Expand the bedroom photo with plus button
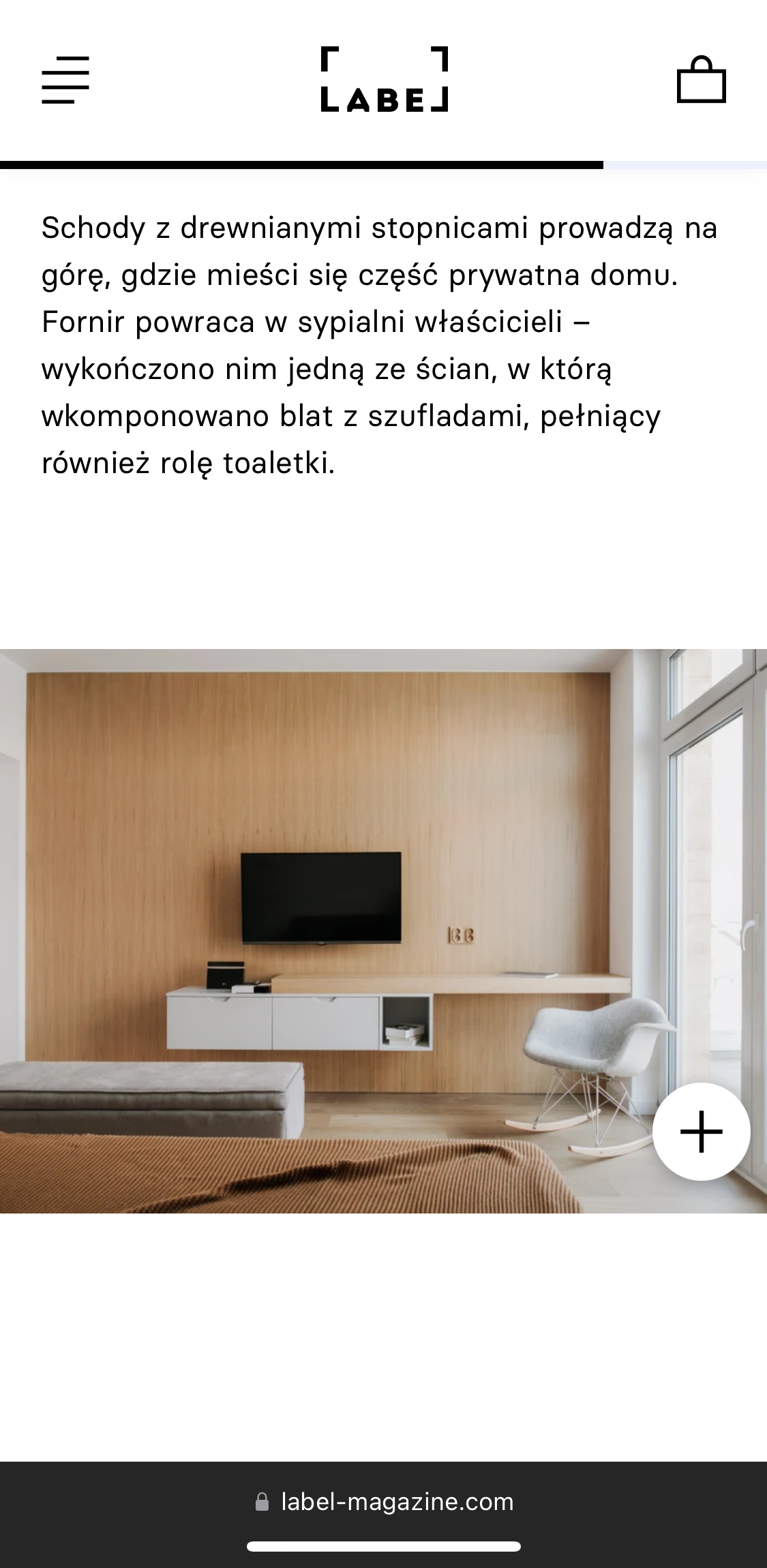 point(701,1131)
